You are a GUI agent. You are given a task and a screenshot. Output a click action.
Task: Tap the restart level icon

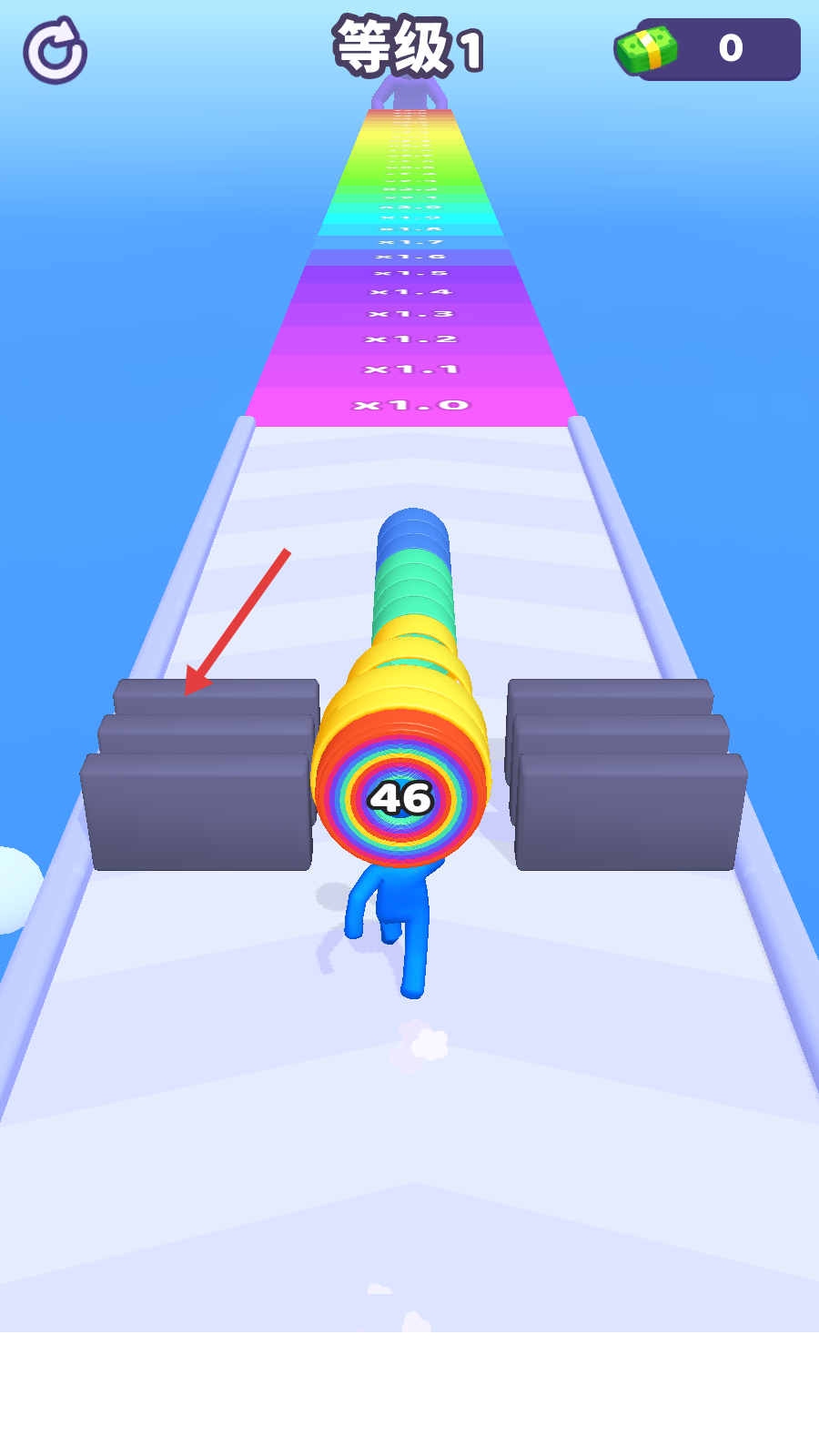pos(55,51)
